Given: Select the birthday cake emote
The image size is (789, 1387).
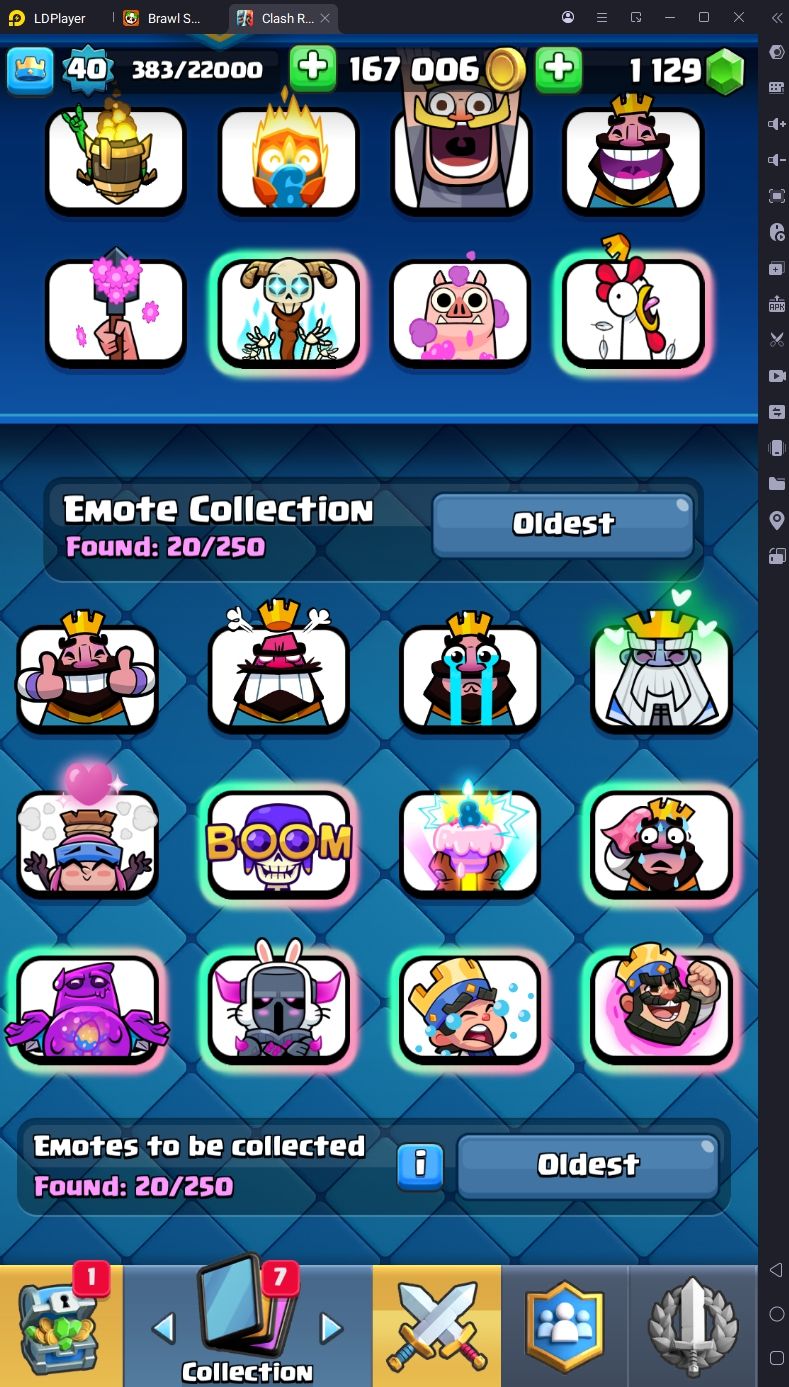Looking at the screenshot, I should (470, 842).
